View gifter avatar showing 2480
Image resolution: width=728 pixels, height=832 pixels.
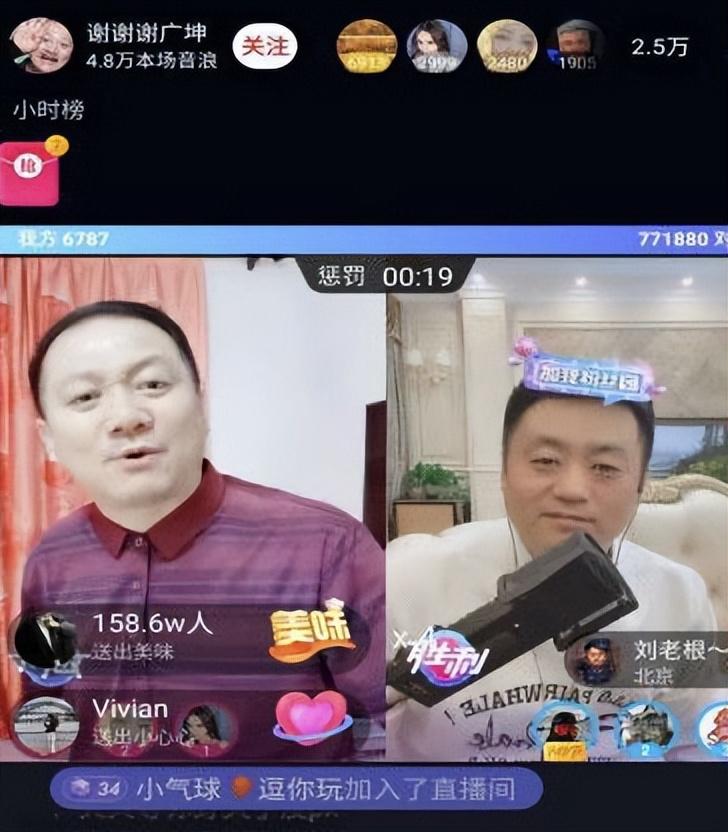[x=506, y=46]
